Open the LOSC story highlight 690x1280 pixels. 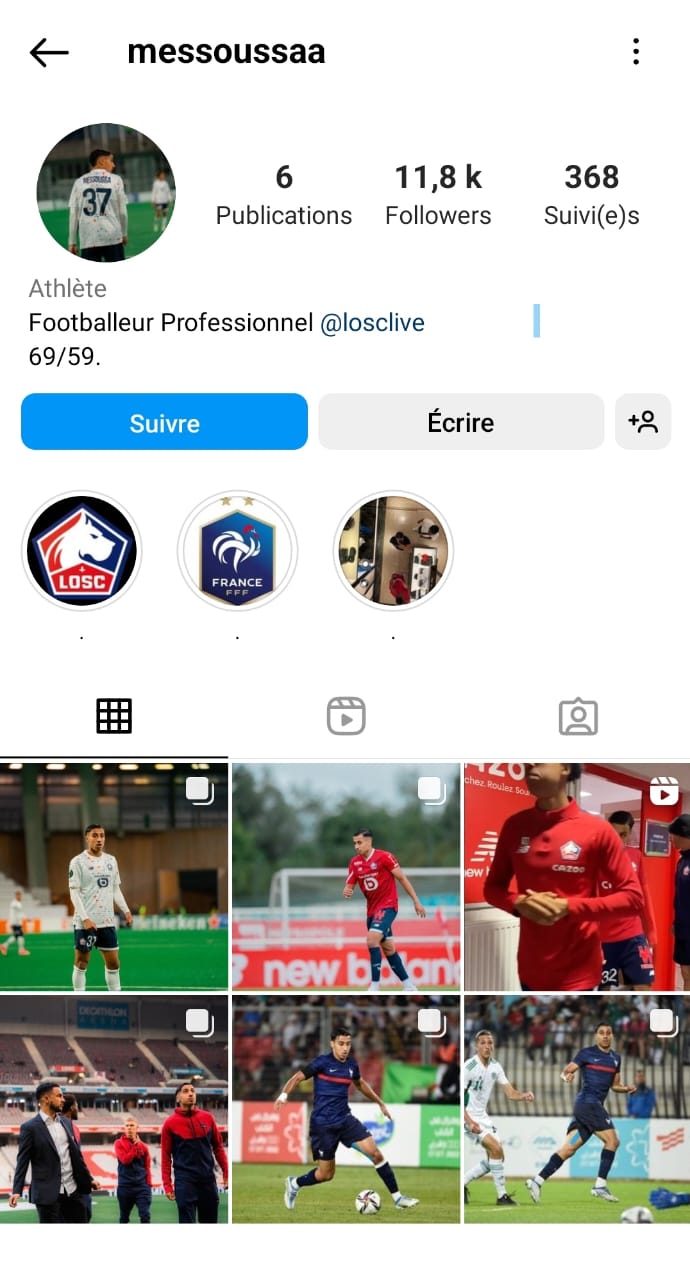click(82, 551)
